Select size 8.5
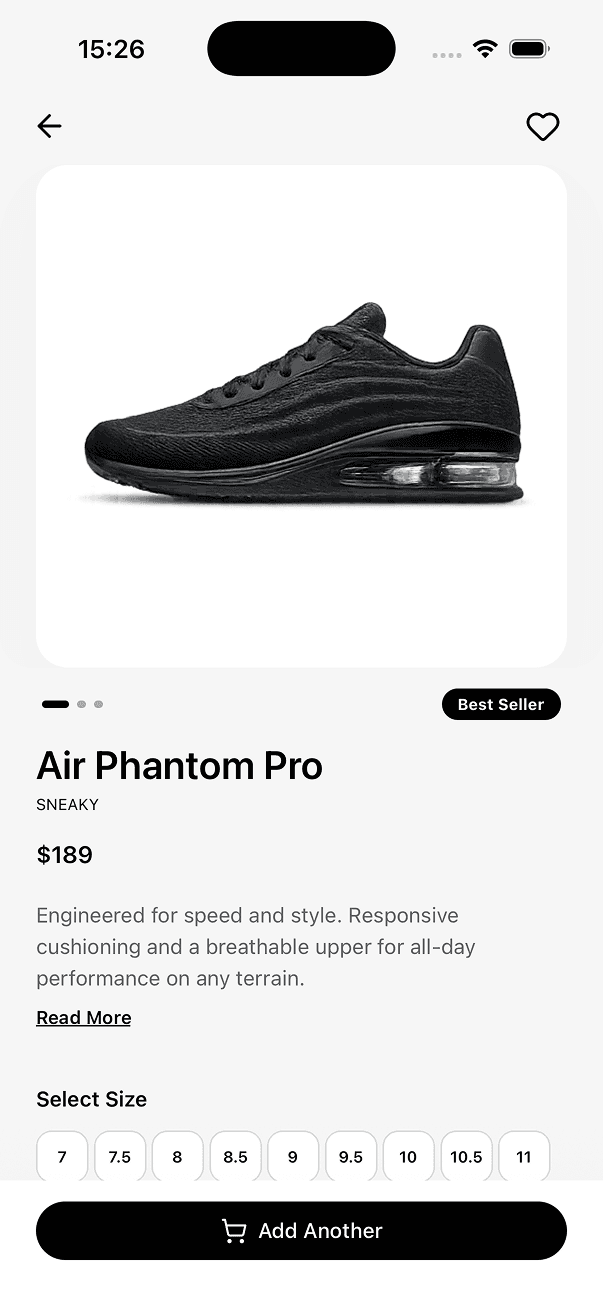This screenshot has height=1311, width=603. 235,1157
